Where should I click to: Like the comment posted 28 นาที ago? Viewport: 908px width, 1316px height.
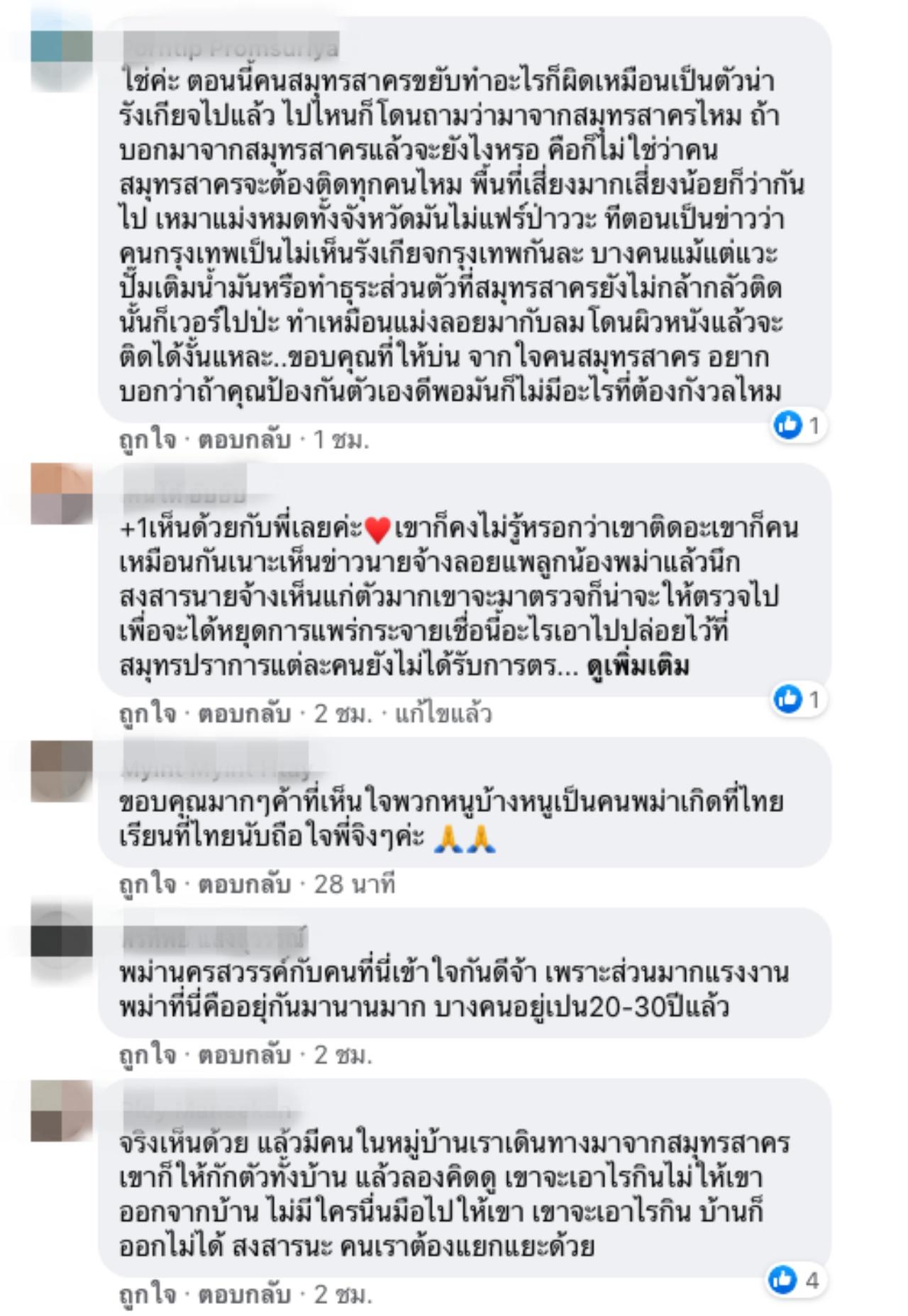147,884
